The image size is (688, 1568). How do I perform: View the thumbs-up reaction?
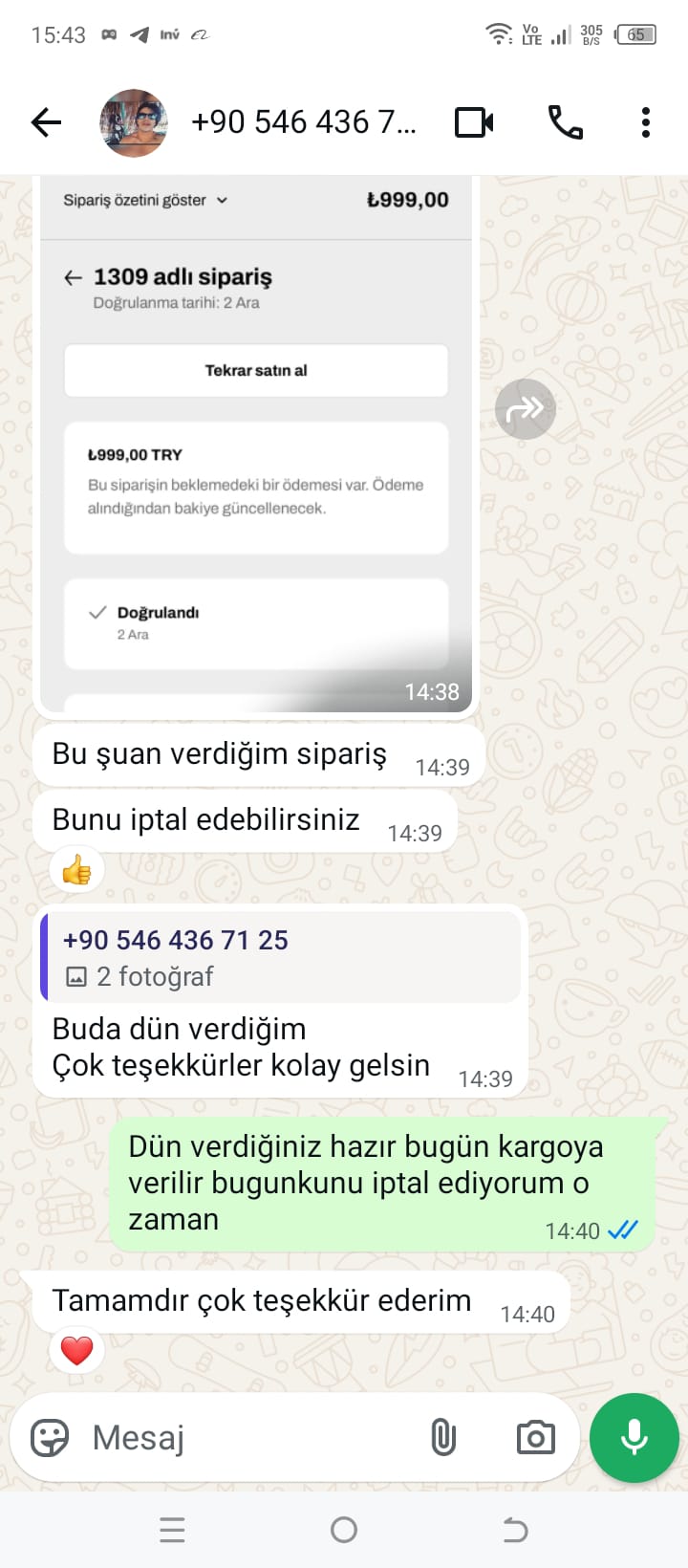pos(76,871)
